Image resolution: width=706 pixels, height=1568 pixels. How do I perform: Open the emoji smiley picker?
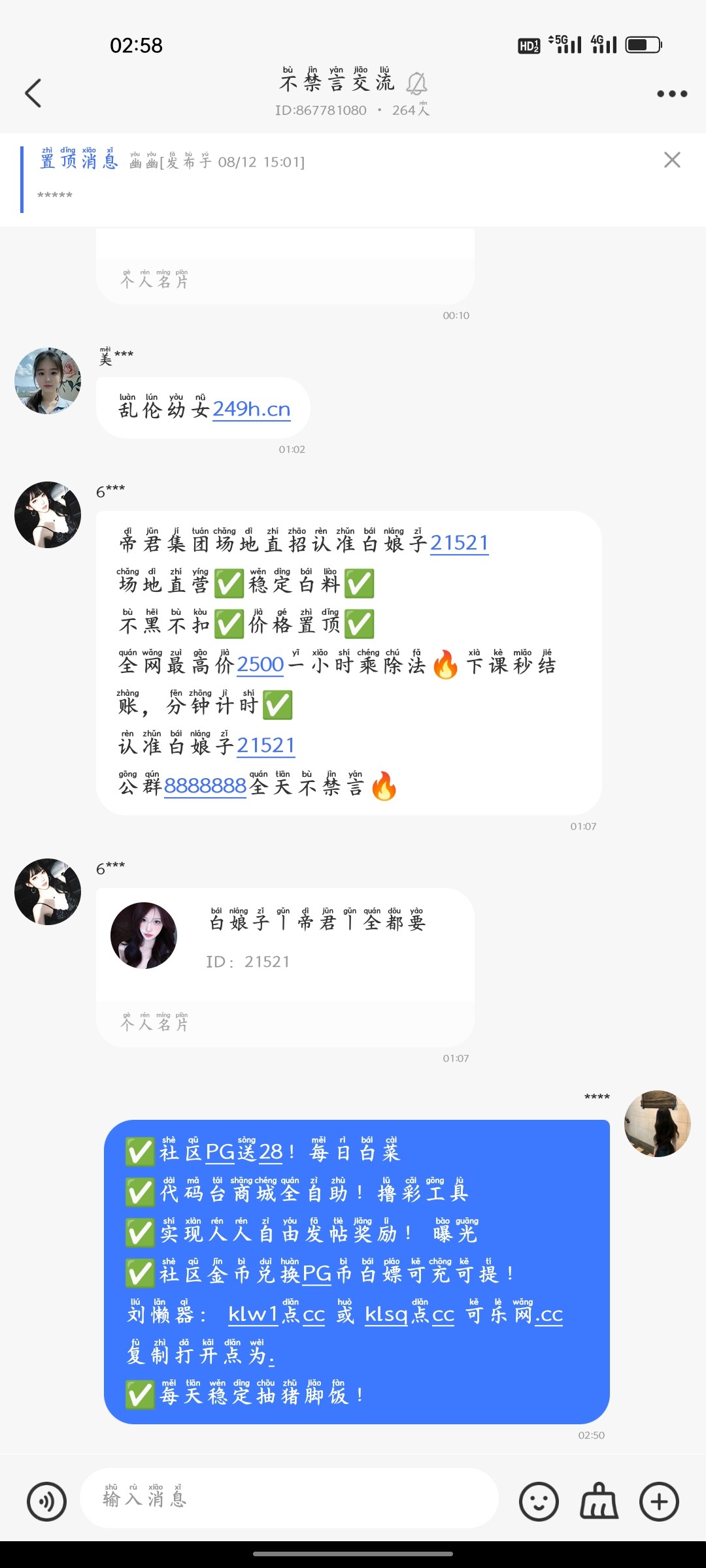click(x=538, y=1500)
